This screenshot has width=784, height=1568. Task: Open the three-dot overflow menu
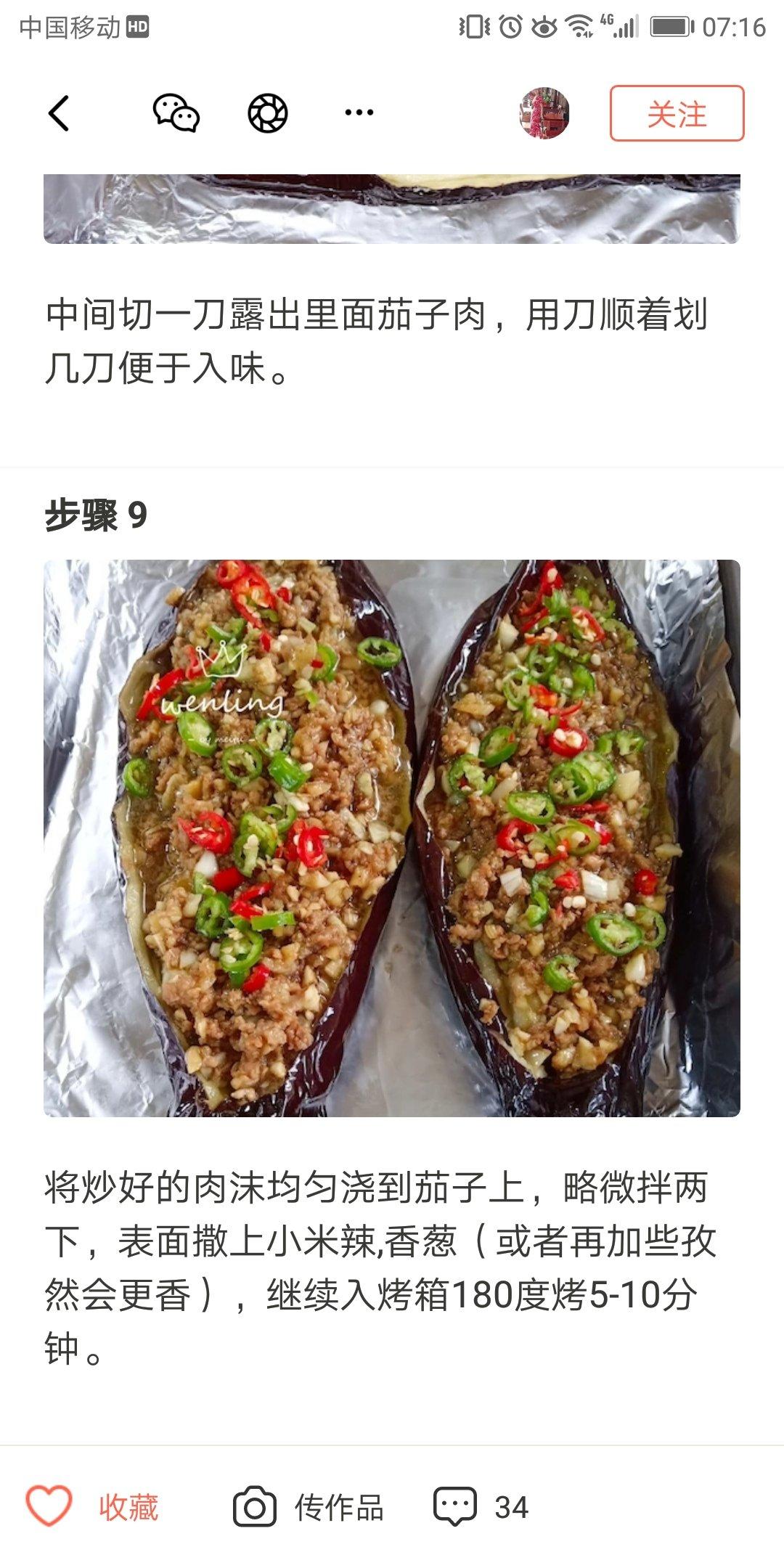pyautogui.click(x=359, y=113)
